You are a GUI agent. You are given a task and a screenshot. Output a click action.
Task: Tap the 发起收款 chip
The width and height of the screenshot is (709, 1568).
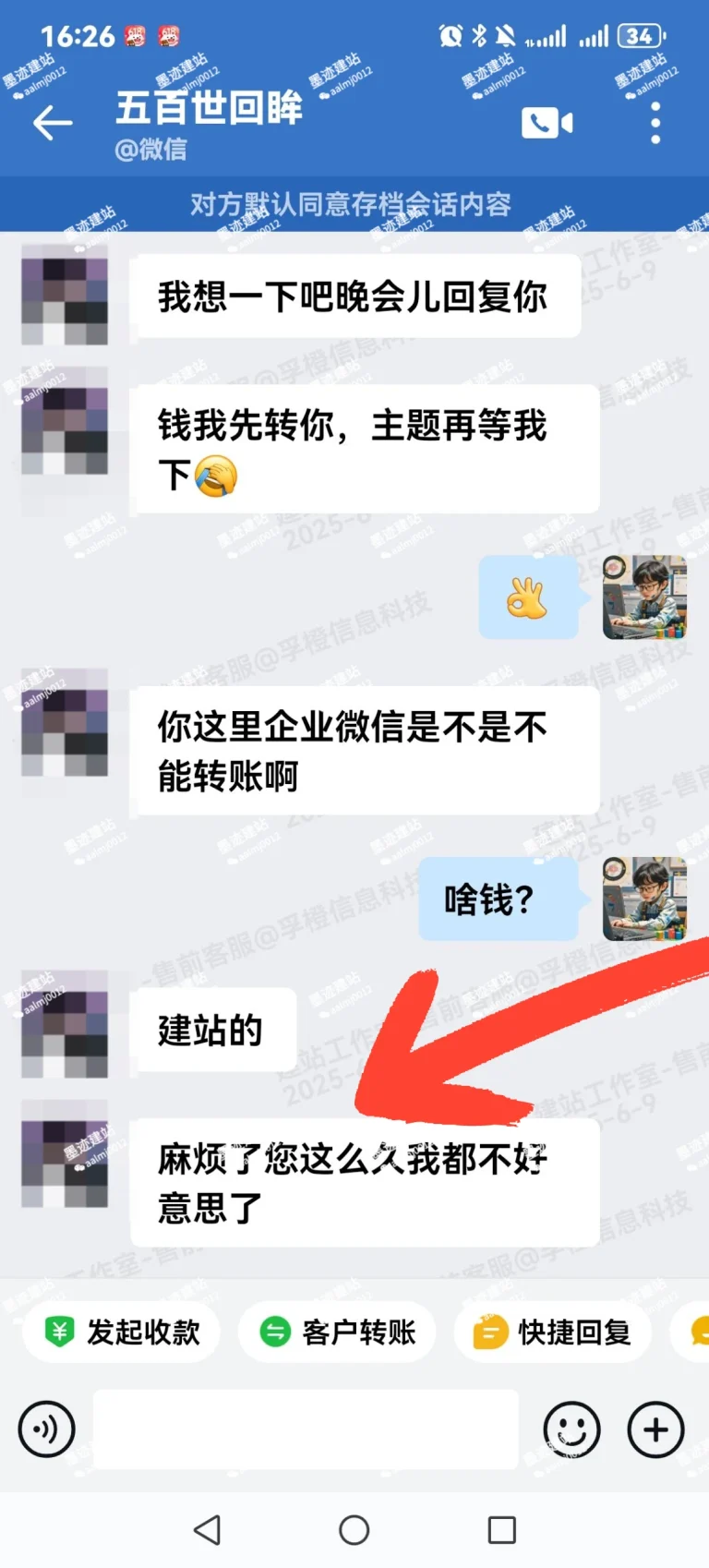(122, 1332)
